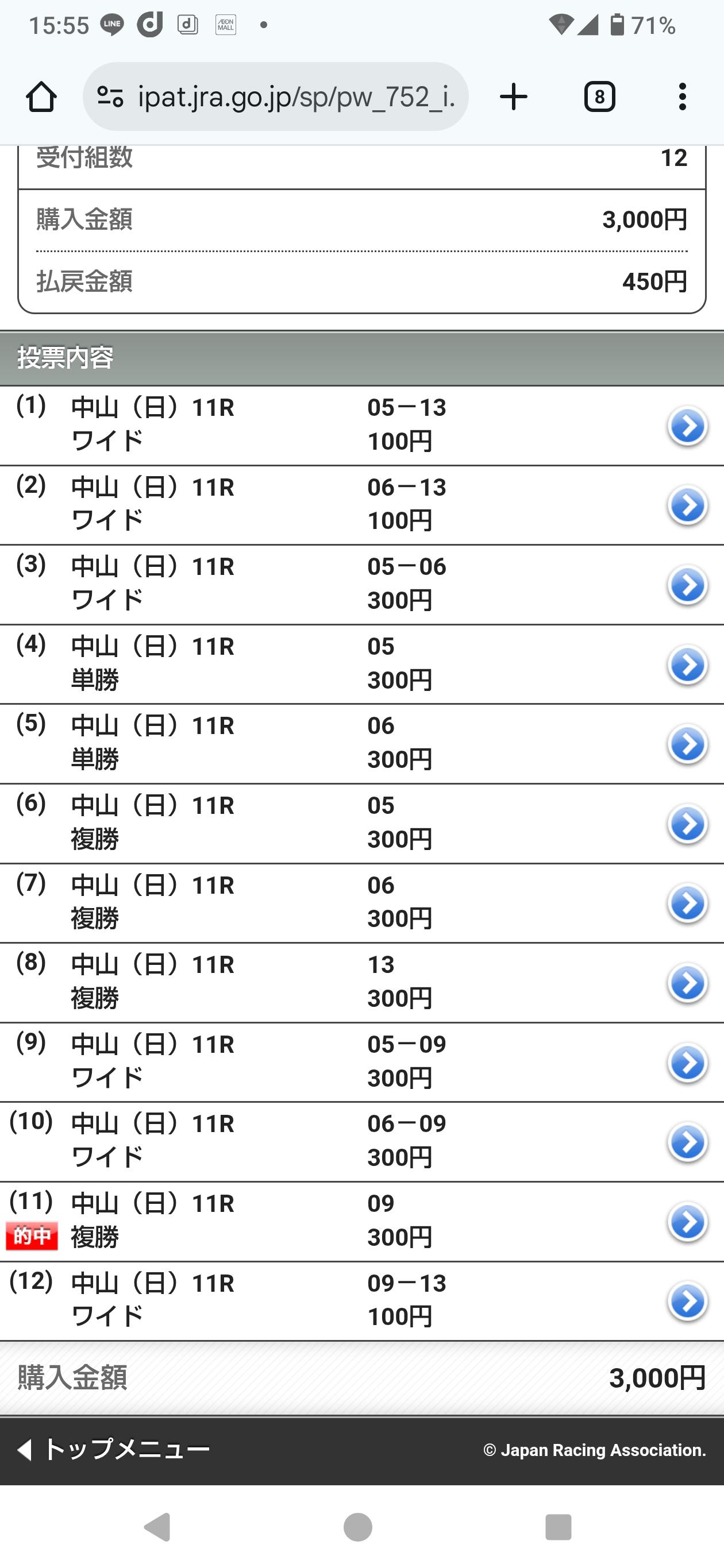View bet (7) 複勝 06 details
The width and height of the screenshot is (724, 1568).
point(687,903)
